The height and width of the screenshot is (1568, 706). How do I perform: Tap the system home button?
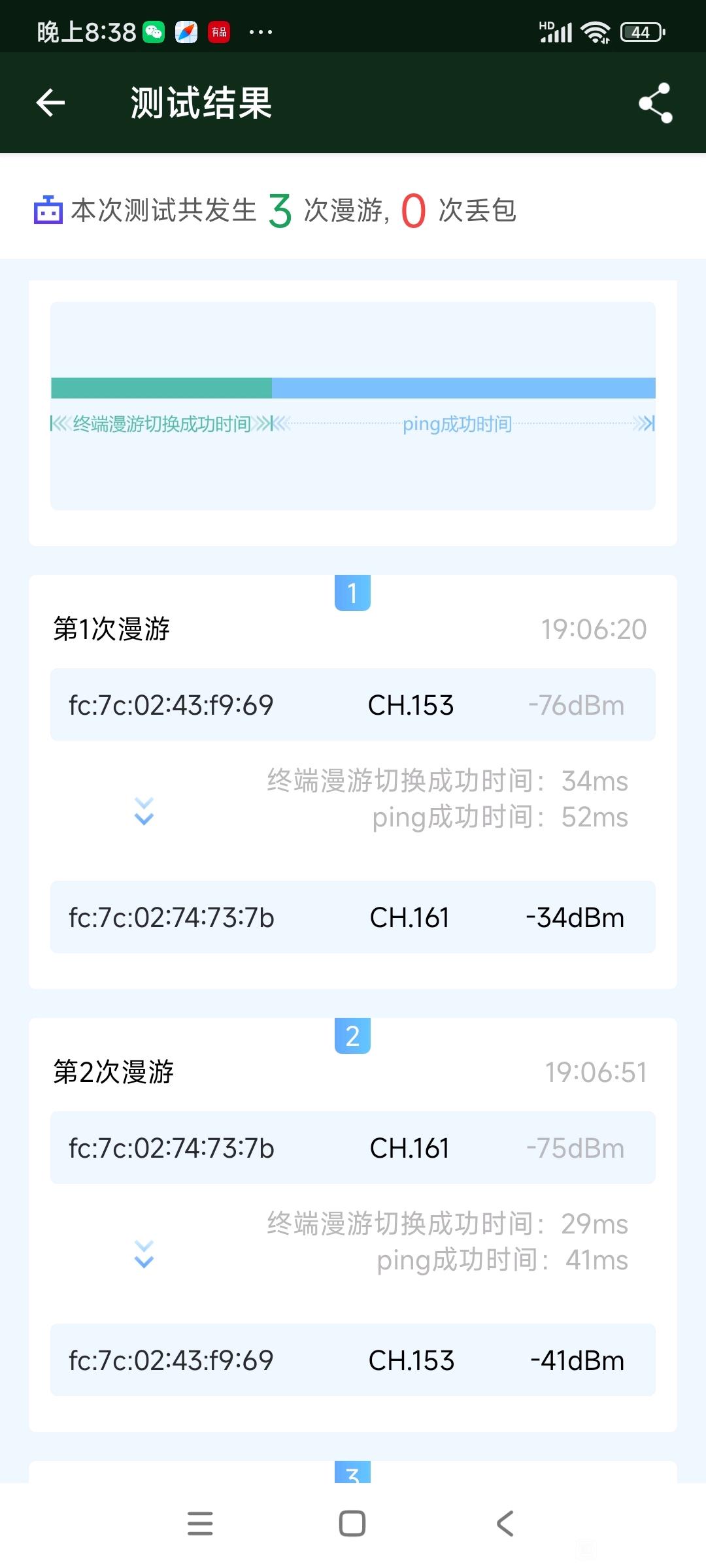[x=352, y=1524]
